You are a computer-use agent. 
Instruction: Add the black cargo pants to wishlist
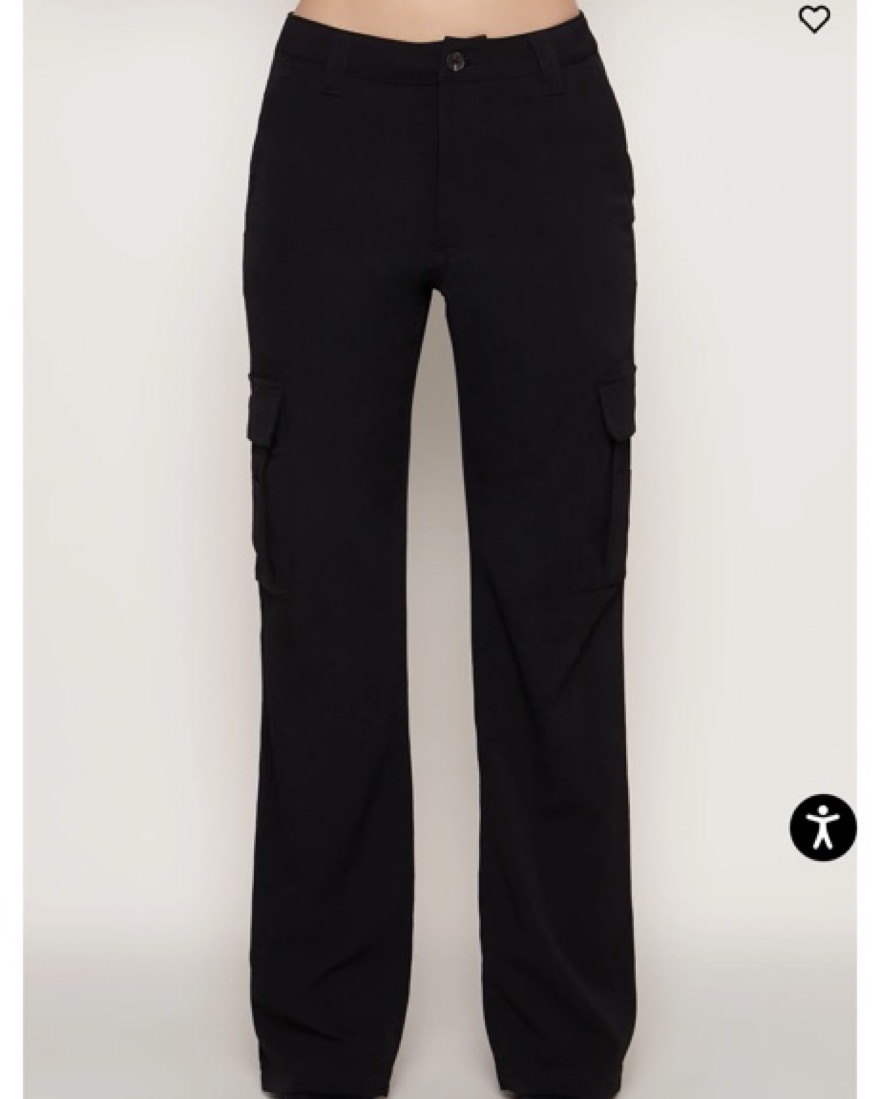pos(814,19)
